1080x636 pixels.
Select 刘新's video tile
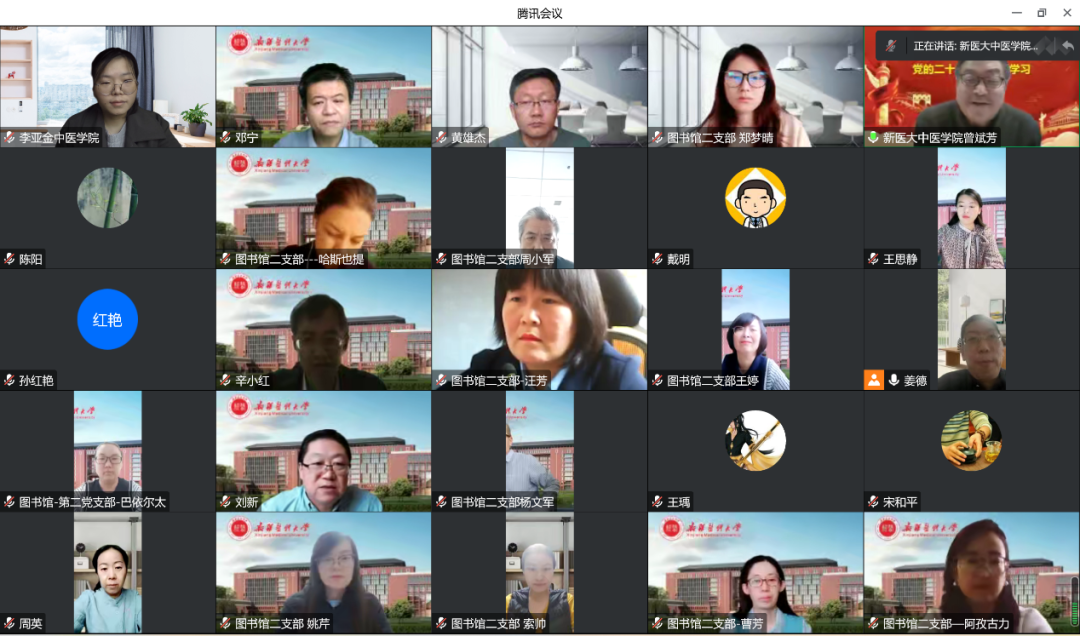[x=323, y=452]
